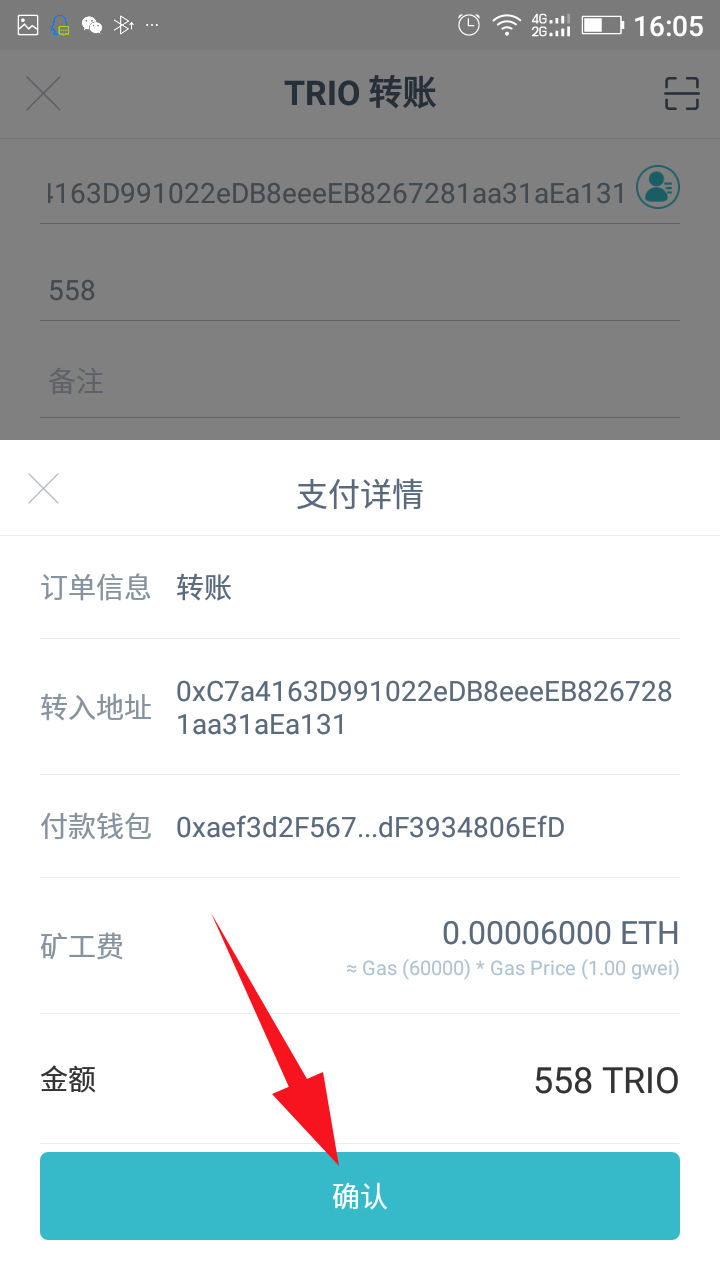Tap the Wi-Fi status bar icon

(x=507, y=23)
